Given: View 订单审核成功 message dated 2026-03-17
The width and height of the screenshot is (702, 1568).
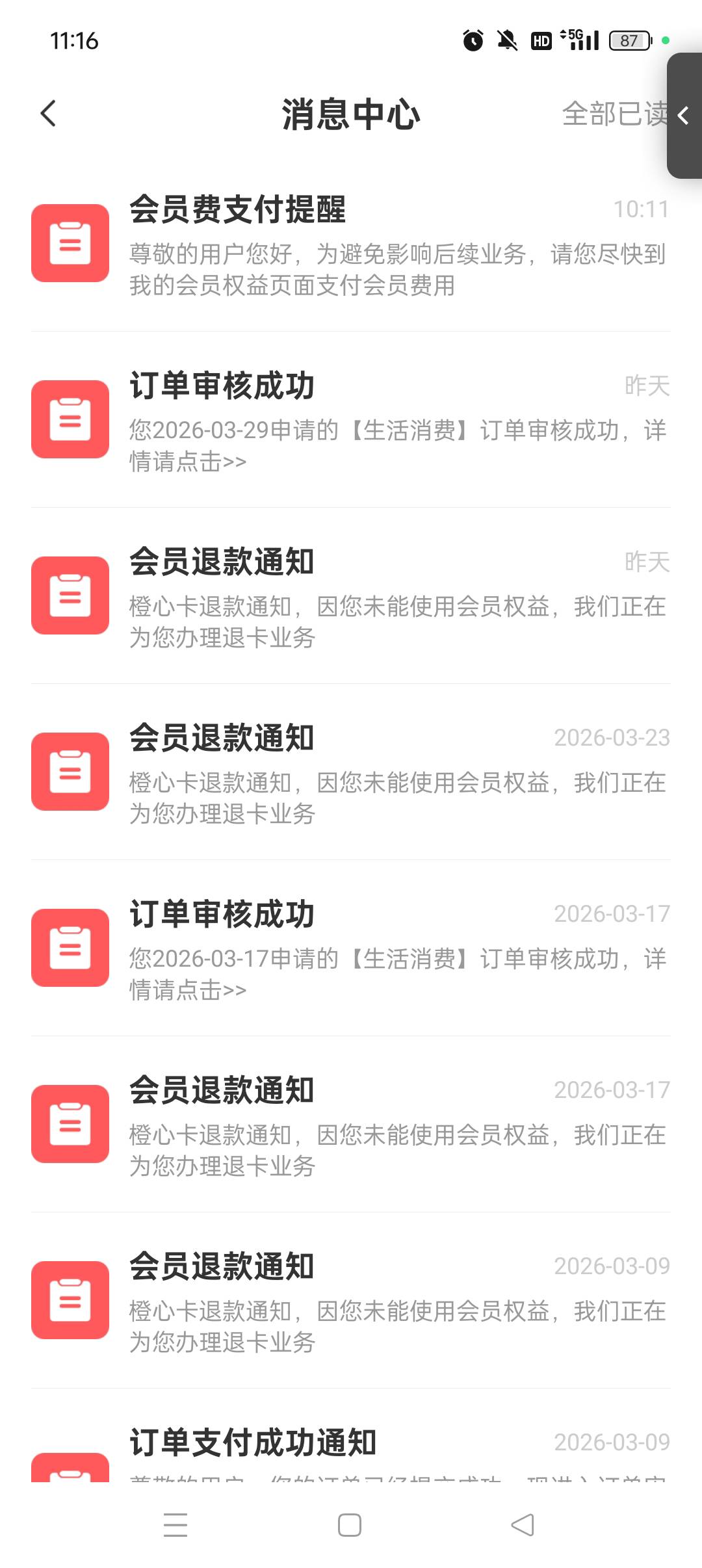Looking at the screenshot, I should [351, 948].
